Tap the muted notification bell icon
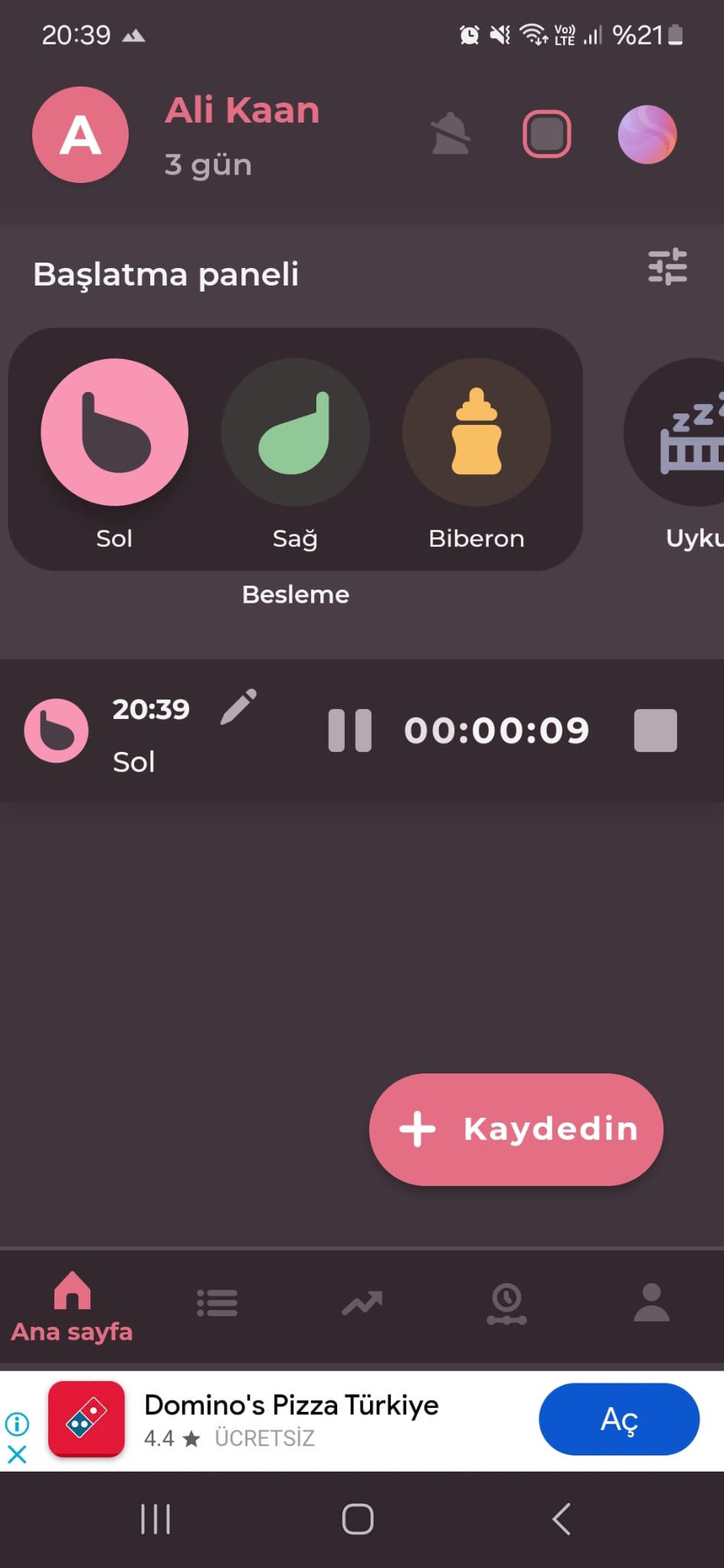The image size is (724, 1568). pos(450,135)
